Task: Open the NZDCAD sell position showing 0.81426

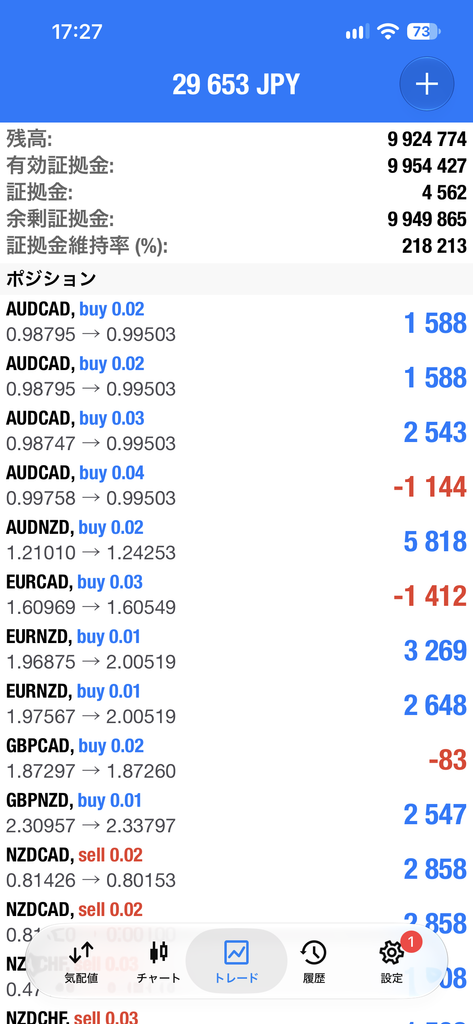Action: (x=236, y=868)
